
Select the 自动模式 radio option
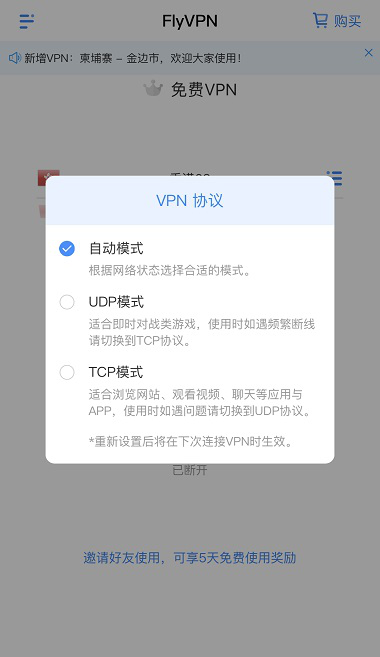(x=67, y=248)
